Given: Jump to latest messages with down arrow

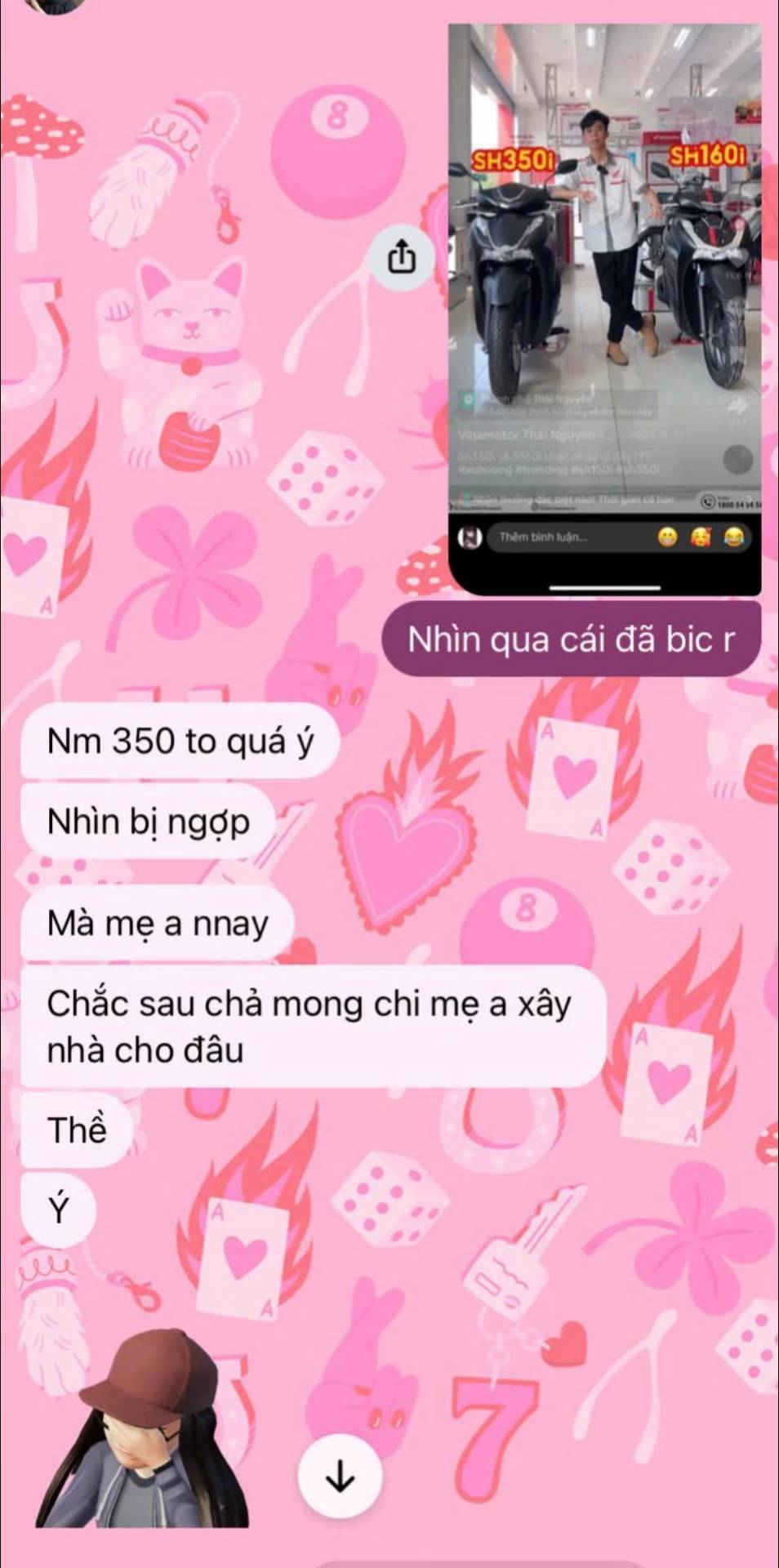Looking at the screenshot, I should pyautogui.click(x=340, y=1475).
